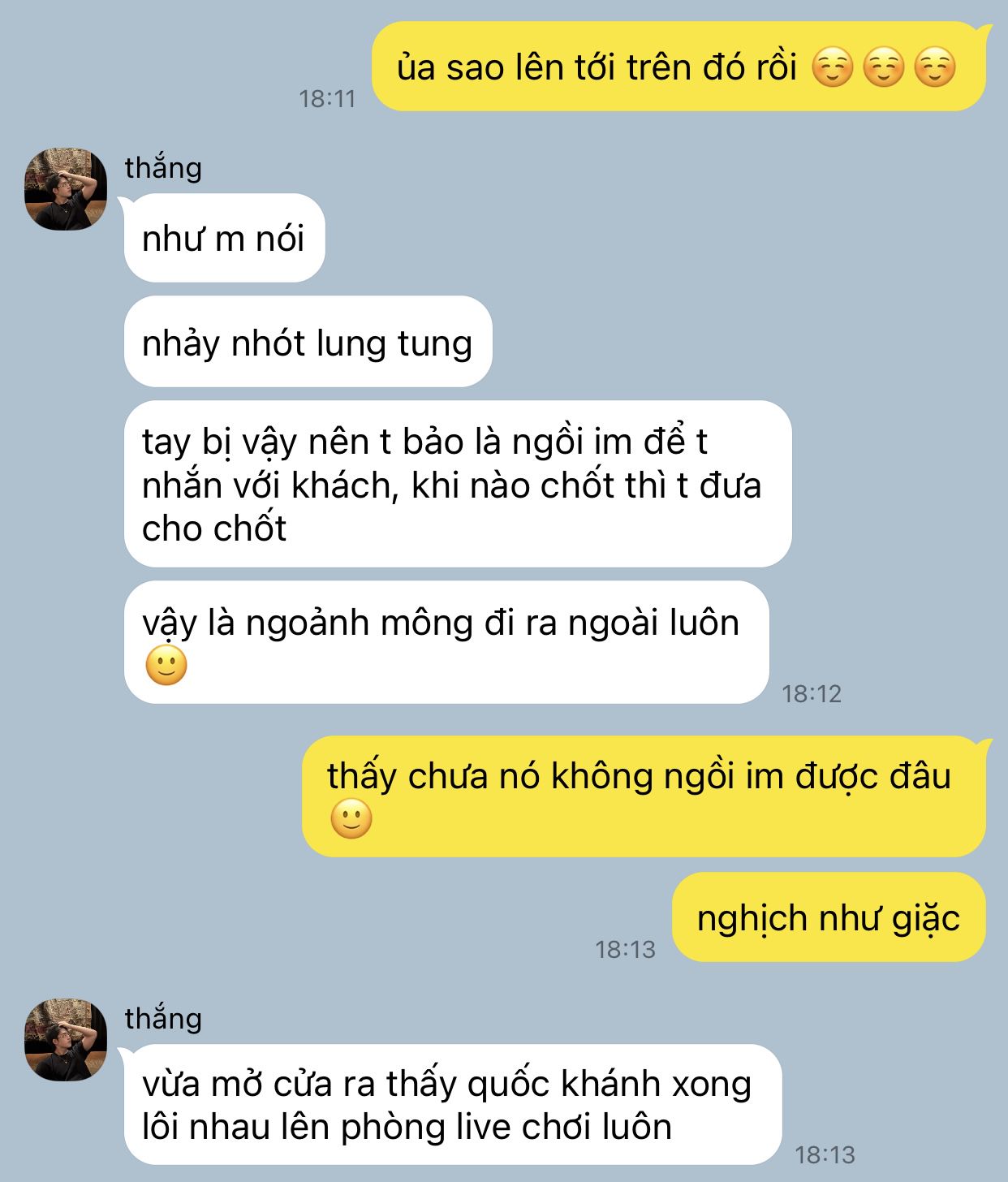1008x1182 pixels.
Task: Open thắng's avatar beside "vừa mở cửa ra" message
Action: tap(66, 1040)
